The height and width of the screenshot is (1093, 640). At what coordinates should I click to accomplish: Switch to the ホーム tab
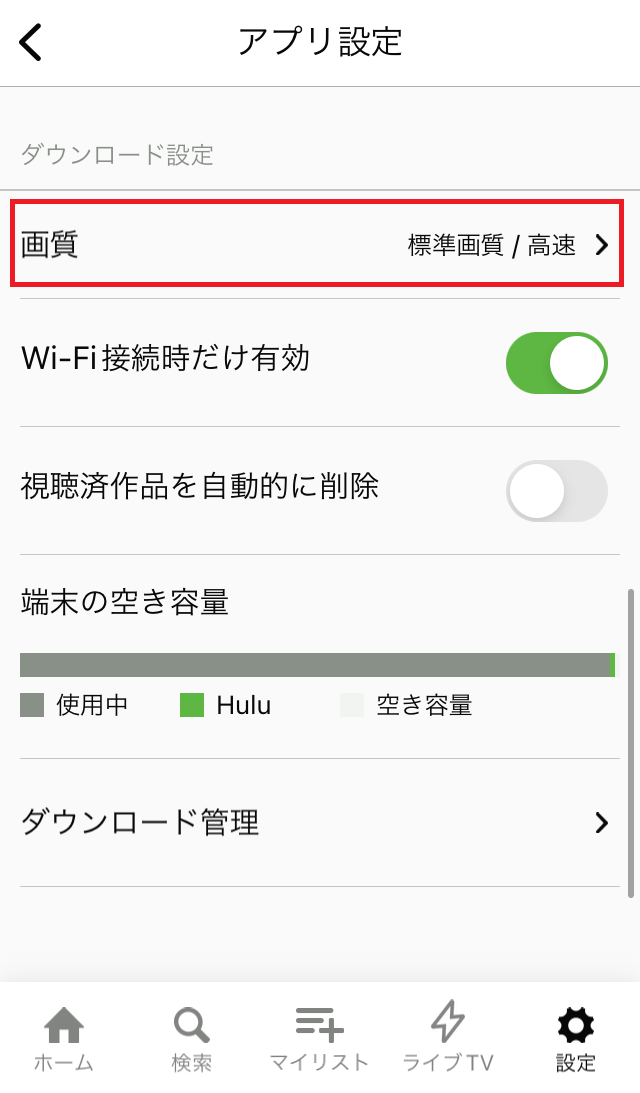point(64,1039)
